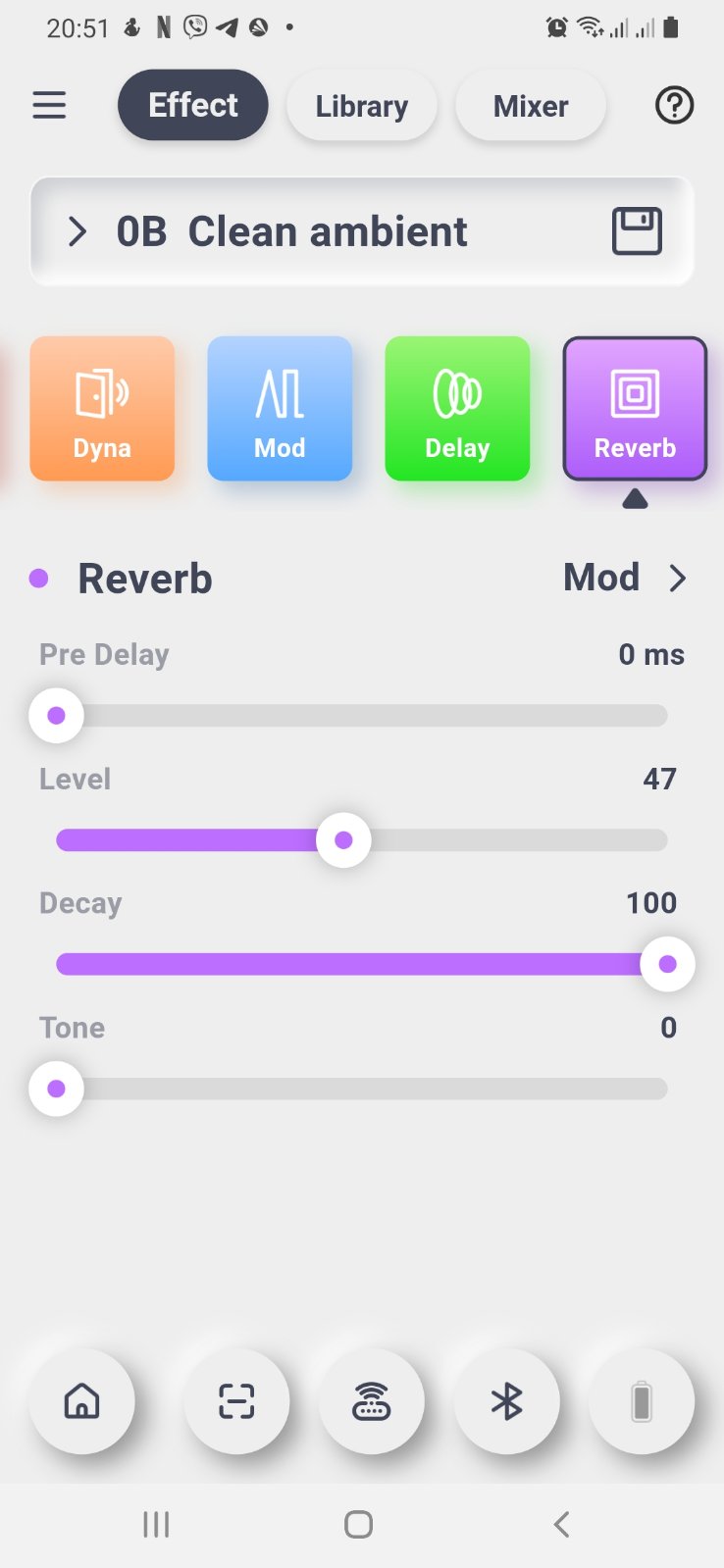This screenshot has width=724, height=1568.
Task: Expand the 0B Clean ambient preset list
Action: [78, 231]
